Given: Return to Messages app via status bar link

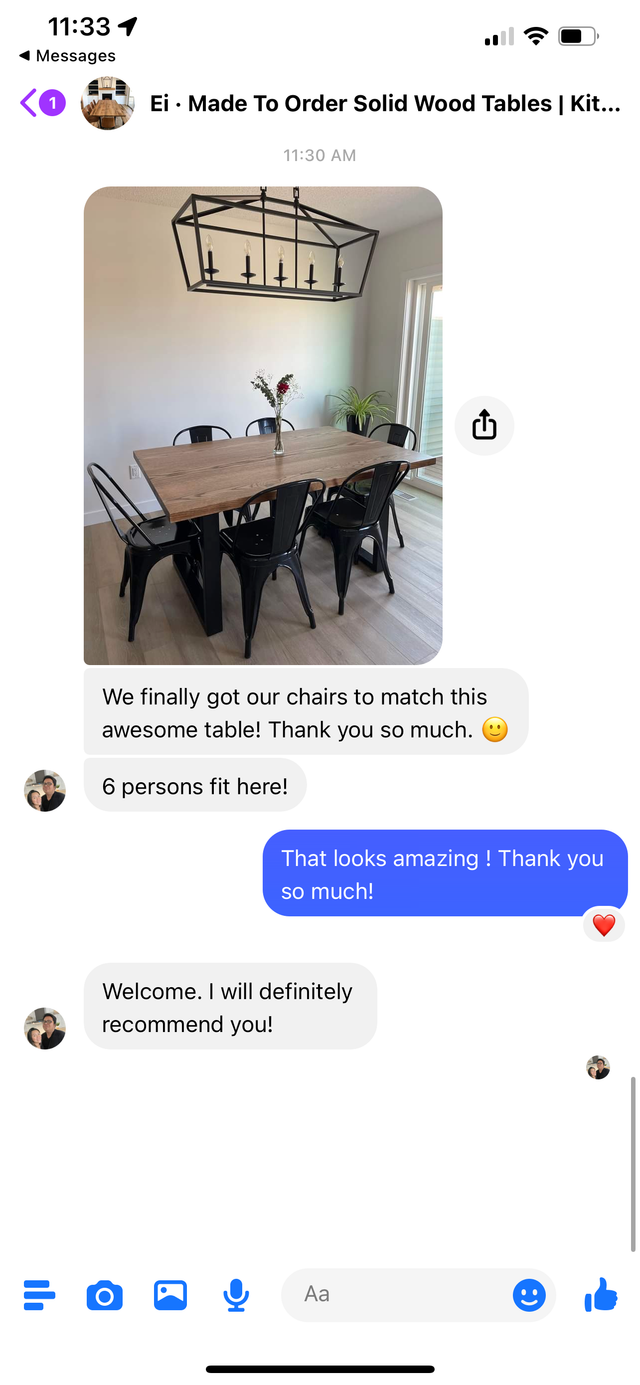Looking at the screenshot, I should pyautogui.click(x=67, y=56).
